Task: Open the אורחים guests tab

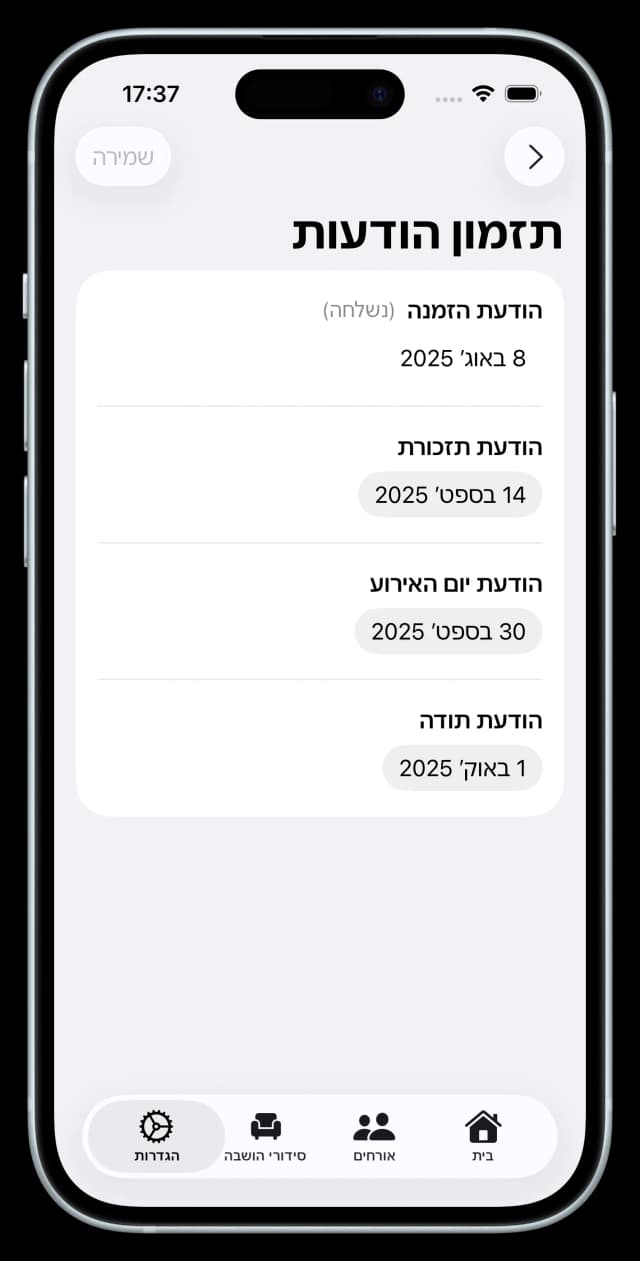Action: click(374, 1137)
